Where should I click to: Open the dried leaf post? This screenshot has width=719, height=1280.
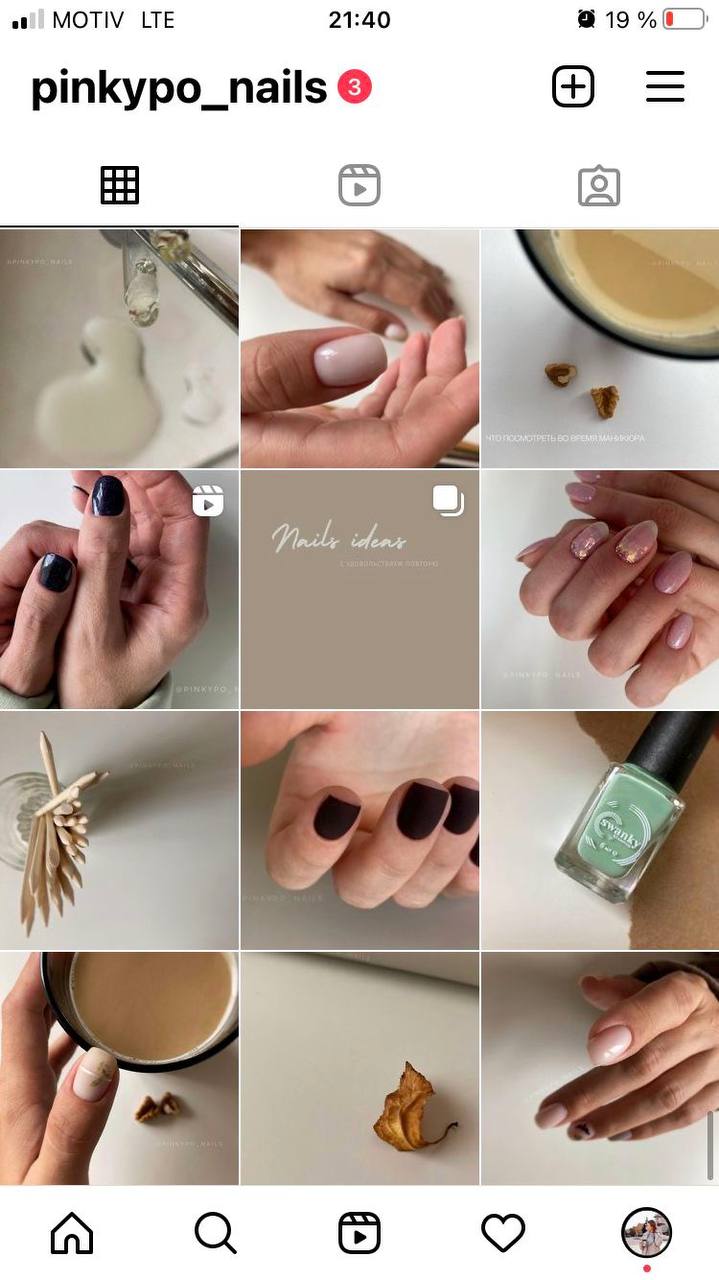point(360,1068)
